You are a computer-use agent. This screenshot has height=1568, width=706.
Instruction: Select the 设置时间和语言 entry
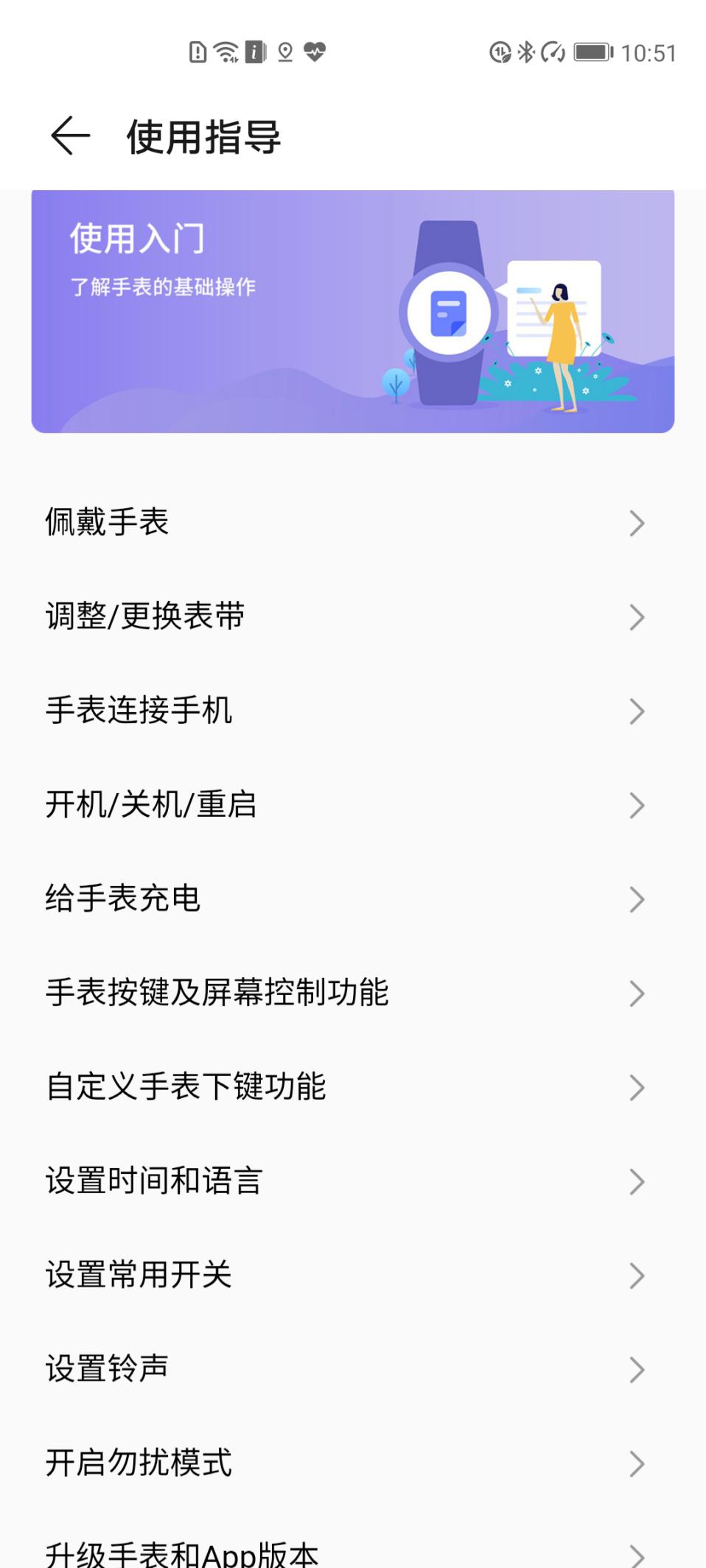tap(353, 1181)
